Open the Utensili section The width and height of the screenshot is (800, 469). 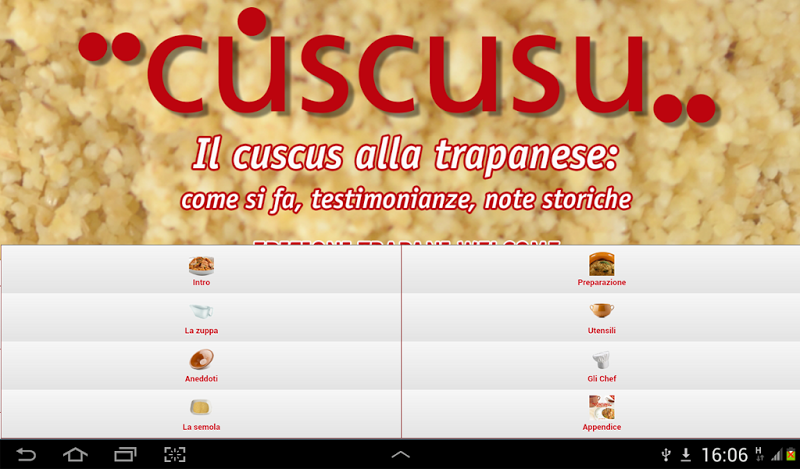point(601,318)
